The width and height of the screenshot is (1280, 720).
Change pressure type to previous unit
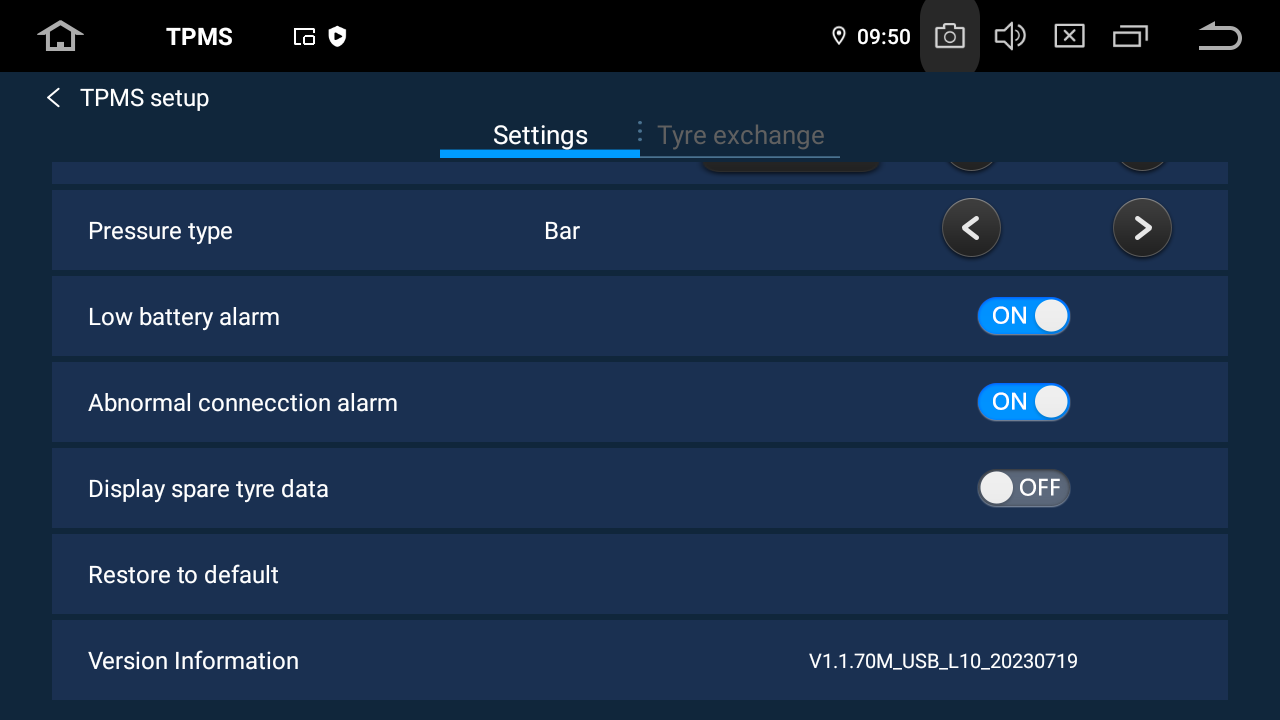pos(971,229)
